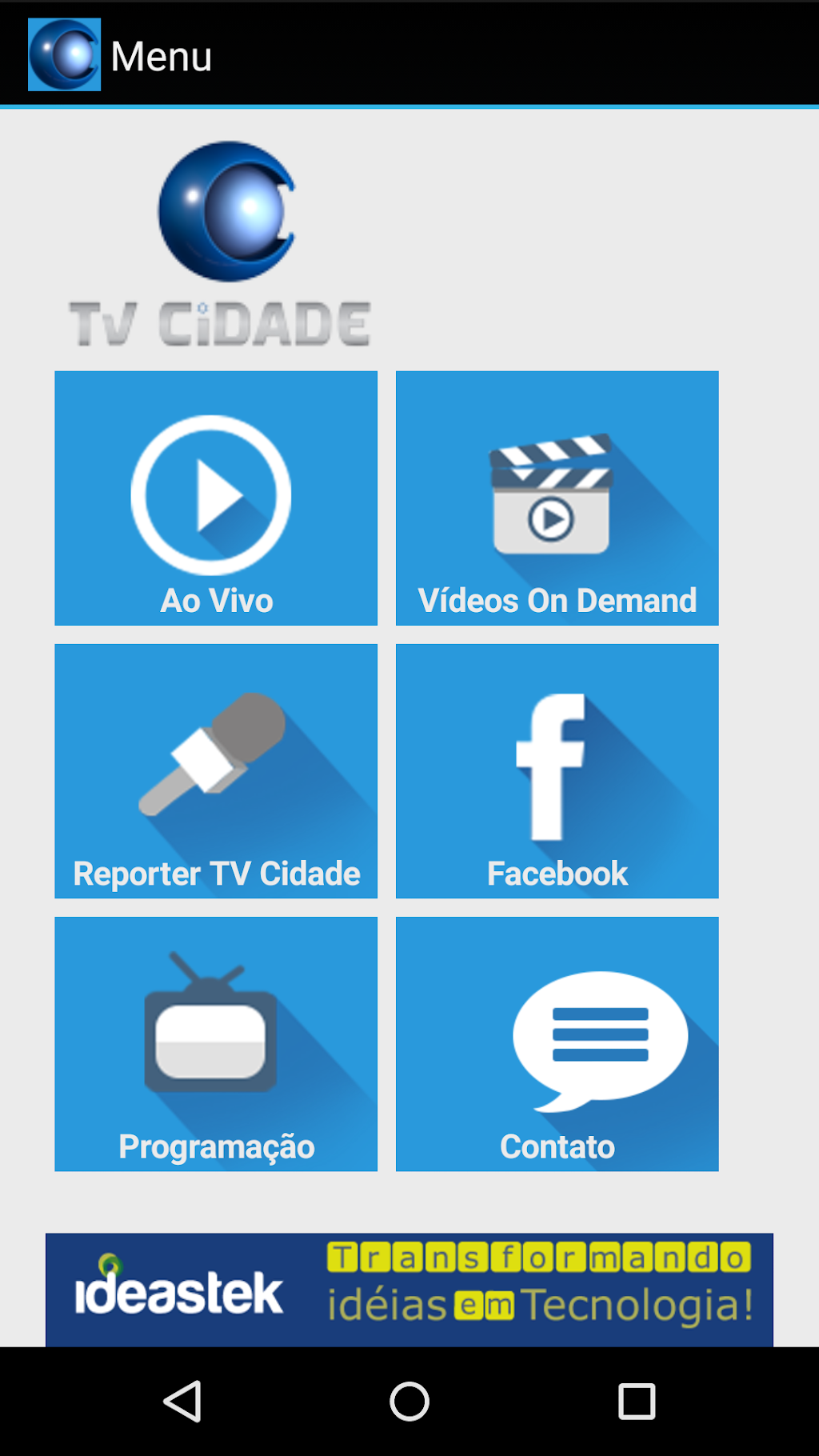Open the Ideastek ad banner

click(409, 1289)
